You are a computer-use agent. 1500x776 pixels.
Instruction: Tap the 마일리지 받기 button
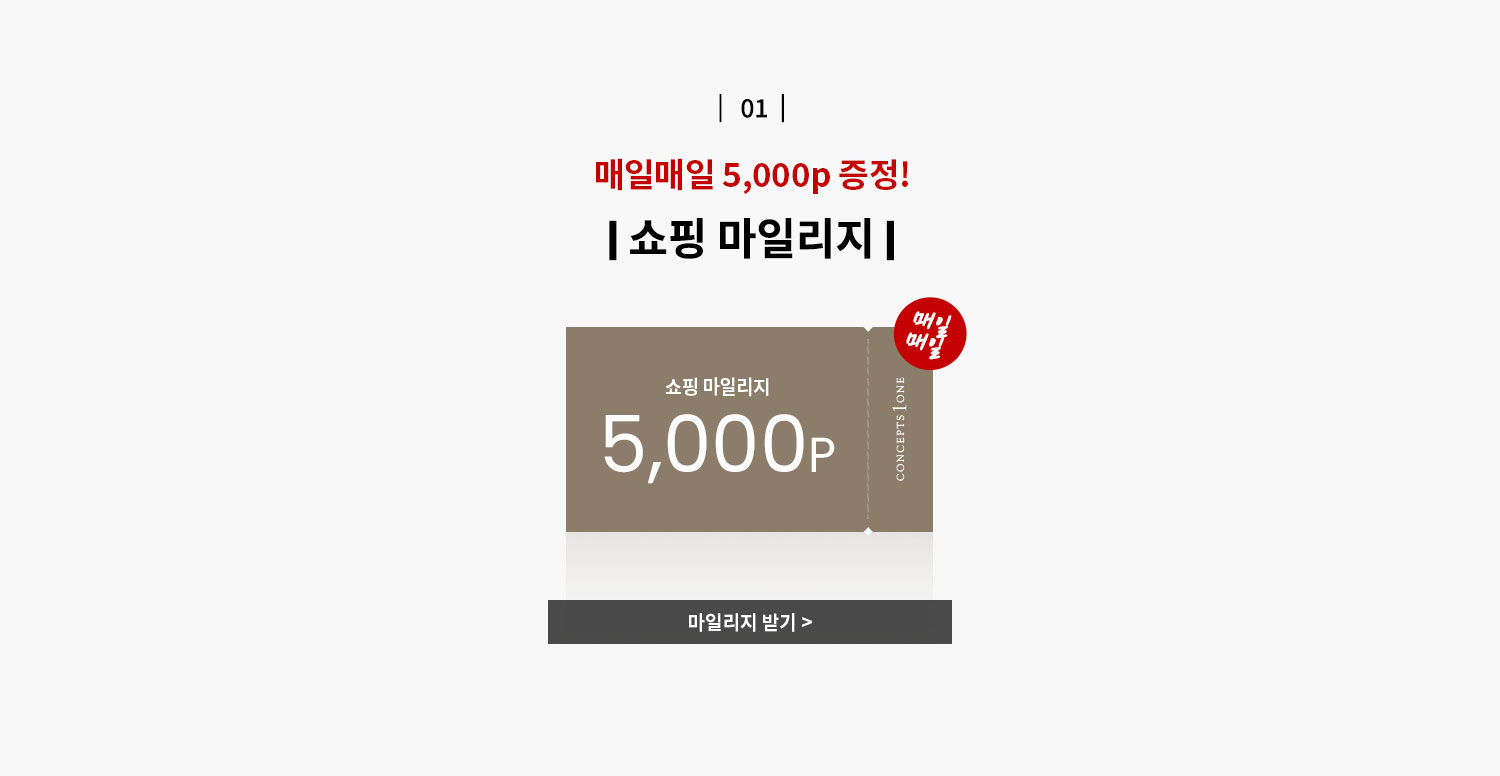(750, 622)
